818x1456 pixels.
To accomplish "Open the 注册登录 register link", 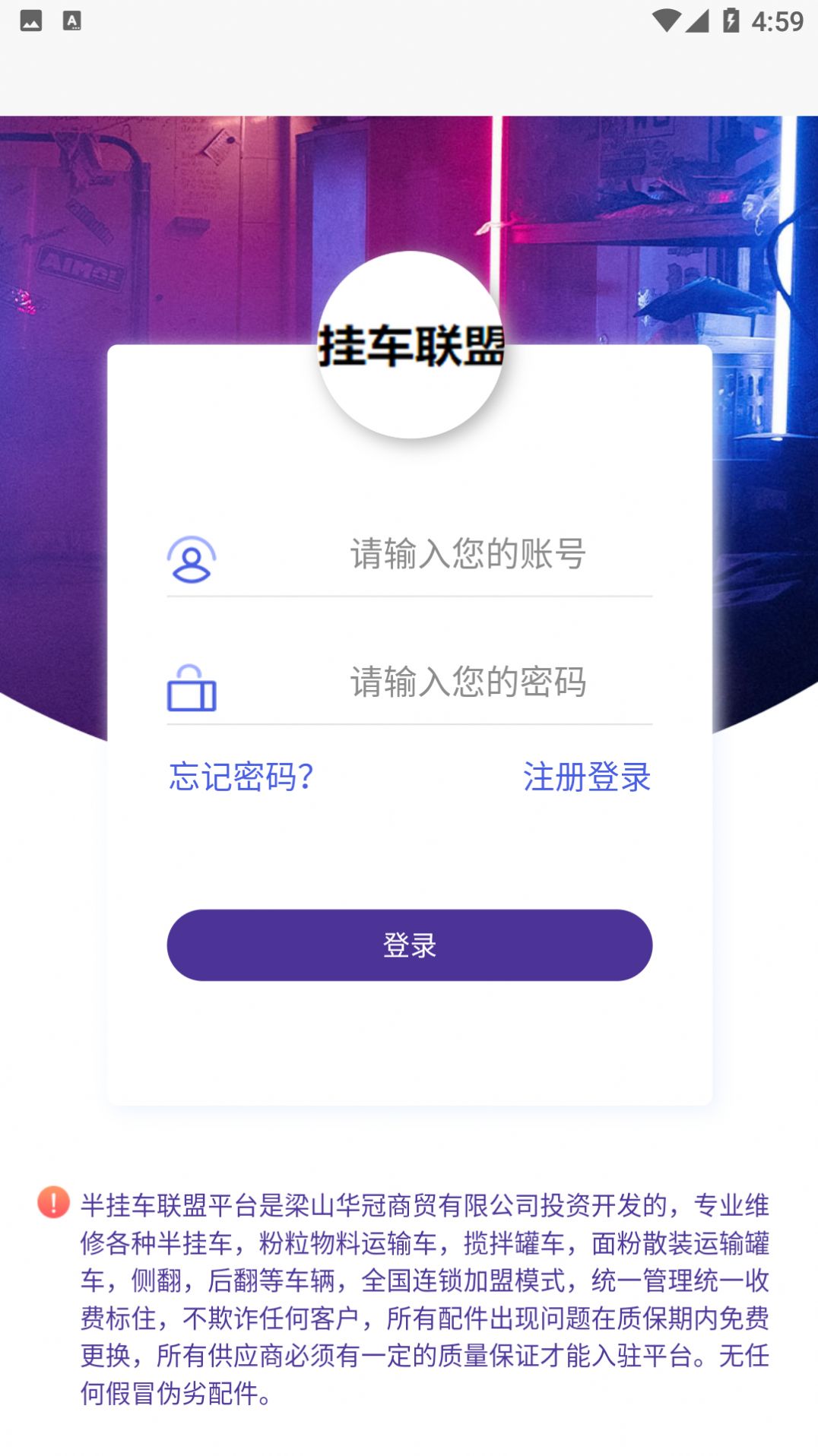I will [586, 777].
